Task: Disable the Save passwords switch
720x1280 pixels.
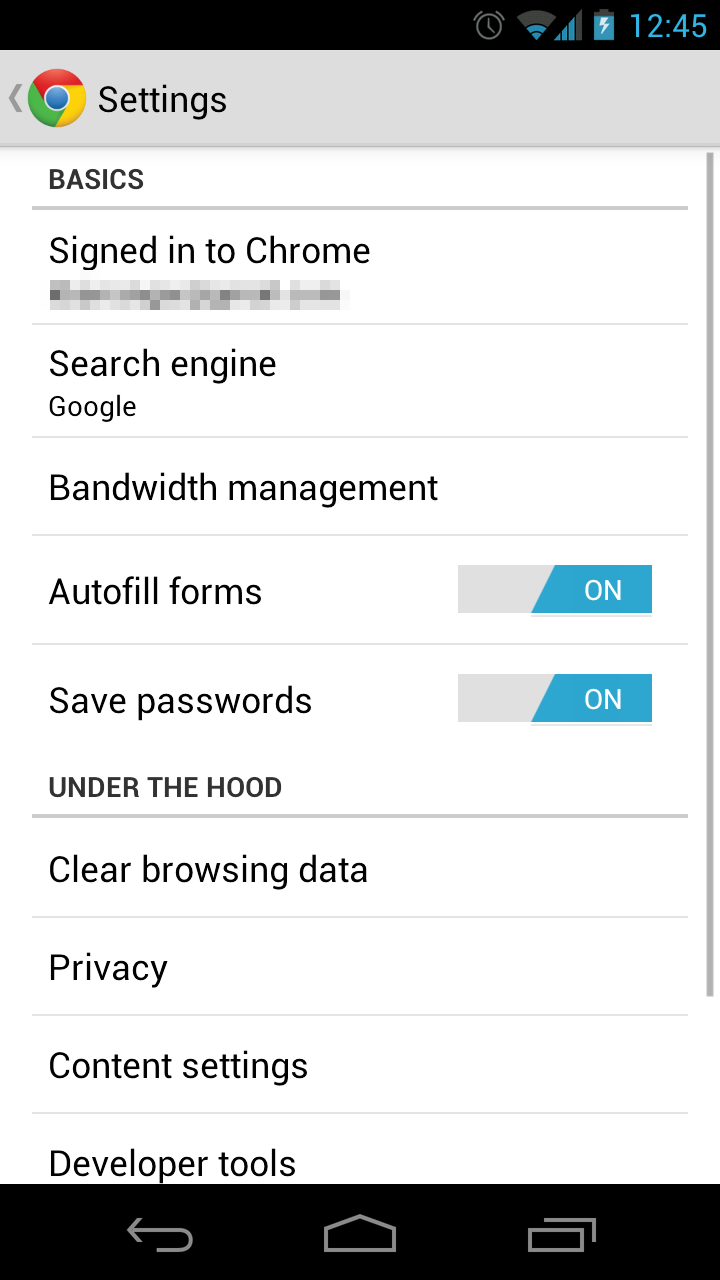Action: click(555, 699)
